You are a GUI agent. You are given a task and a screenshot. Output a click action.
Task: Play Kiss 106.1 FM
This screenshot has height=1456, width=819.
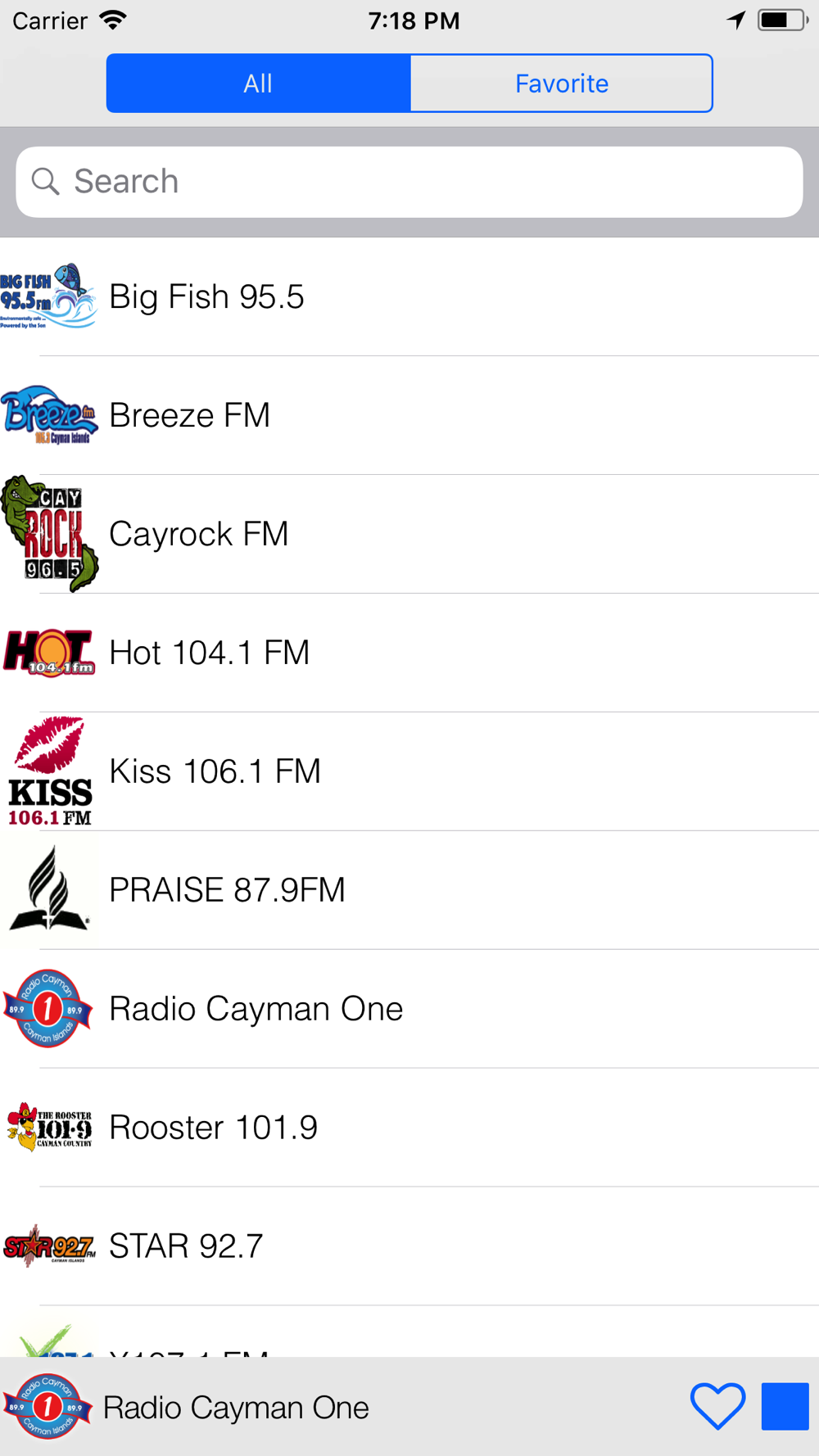[x=409, y=771]
